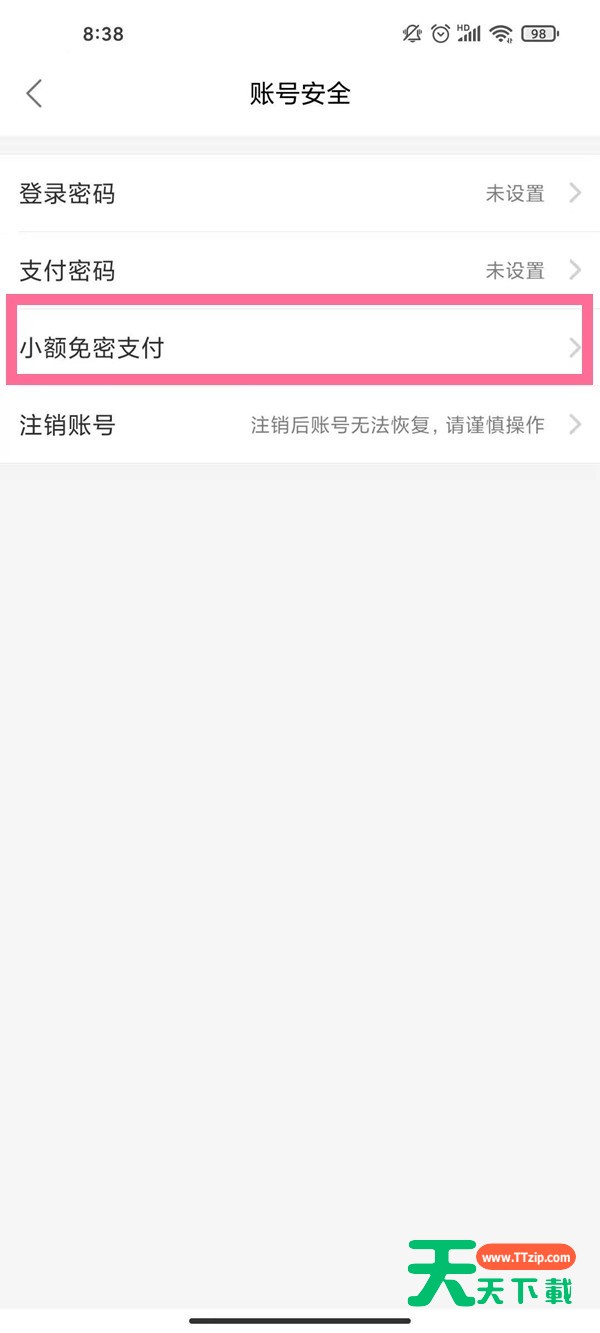Open 登录密码 setting
The height and width of the screenshot is (1333, 600).
300,194
